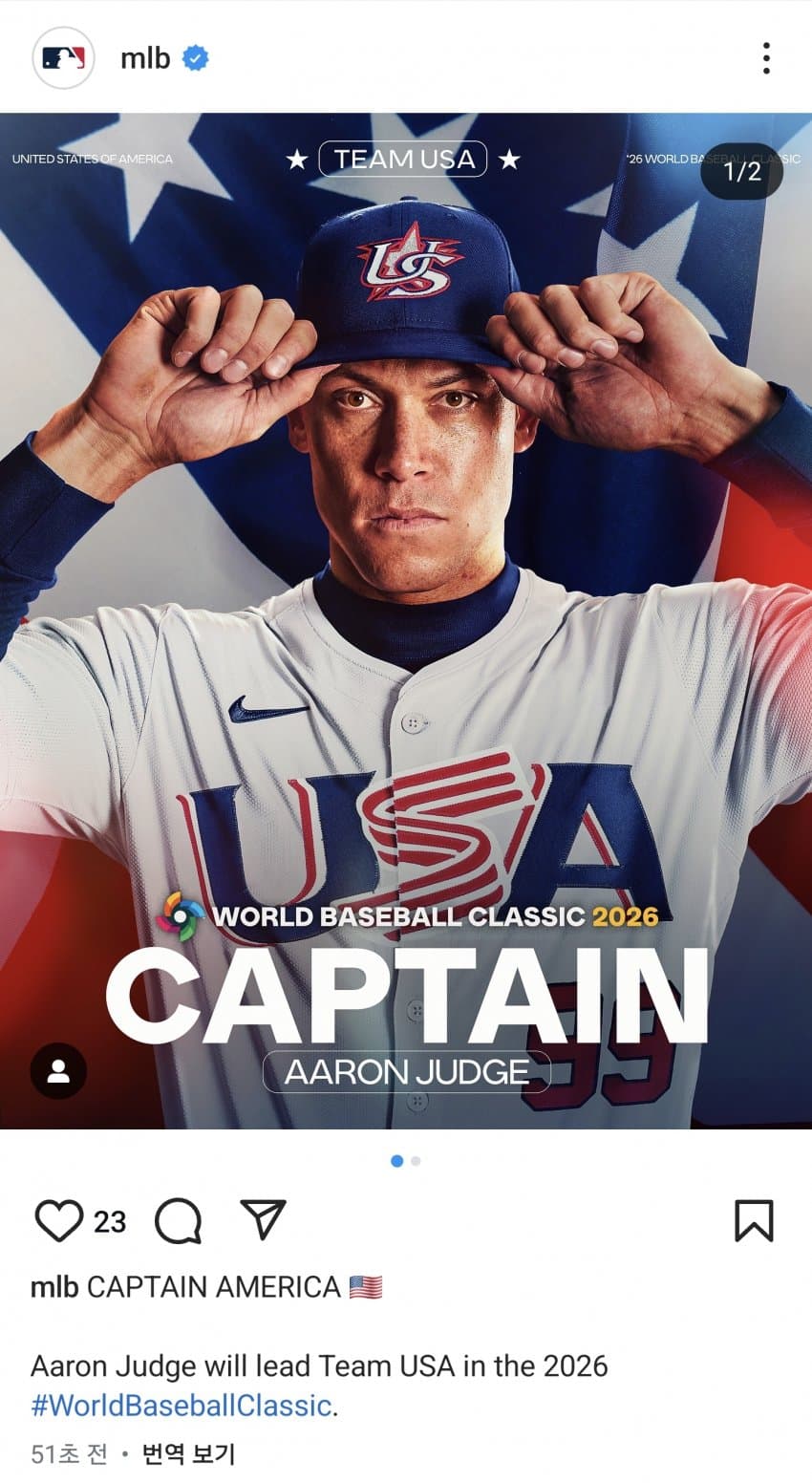The height and width of the screenshot is (1483, 812).
Task: Open the comments on this post
Action: (x=178, y=1221)
